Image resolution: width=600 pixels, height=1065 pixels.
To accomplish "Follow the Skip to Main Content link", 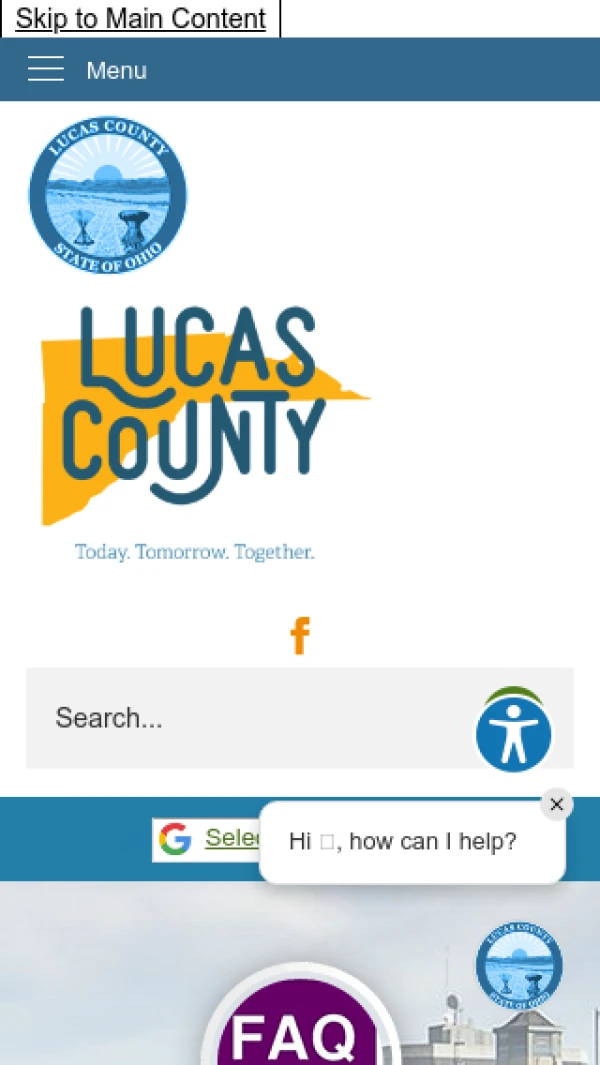I will pyautogui.click(x=141, y=18).
